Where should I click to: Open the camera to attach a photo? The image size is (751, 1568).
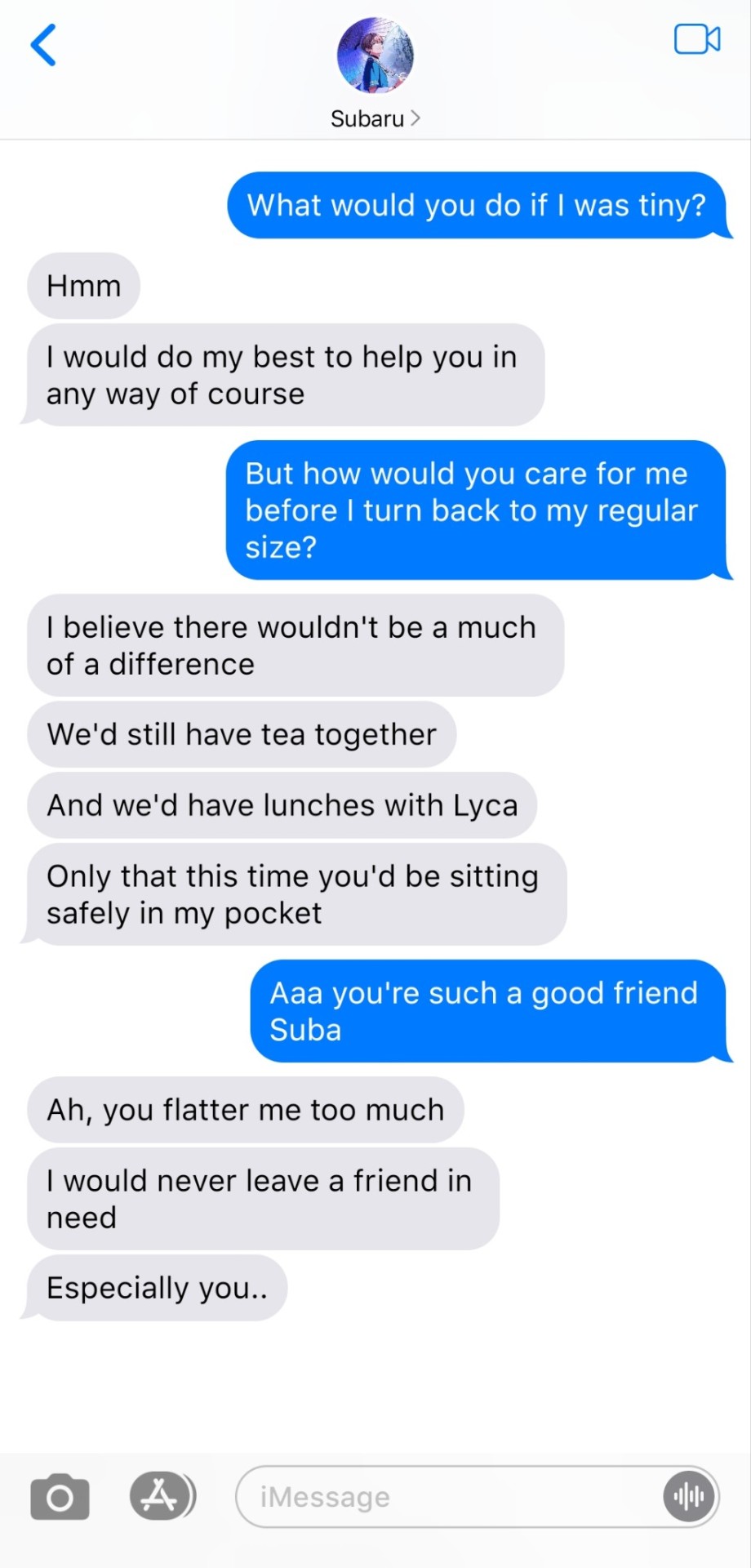coord(60,1496)
